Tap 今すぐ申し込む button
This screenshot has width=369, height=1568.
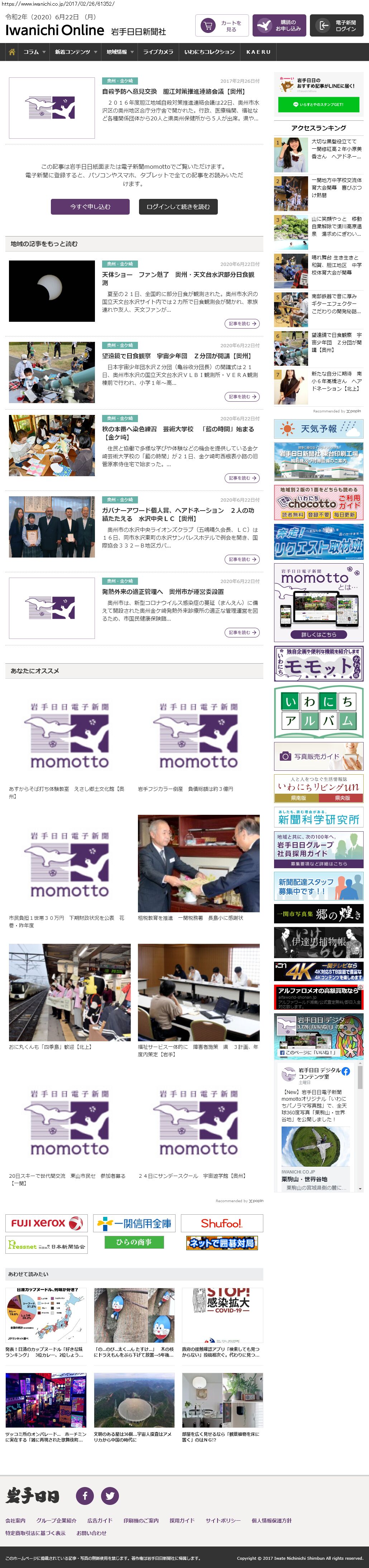click(x=90, y=207)
